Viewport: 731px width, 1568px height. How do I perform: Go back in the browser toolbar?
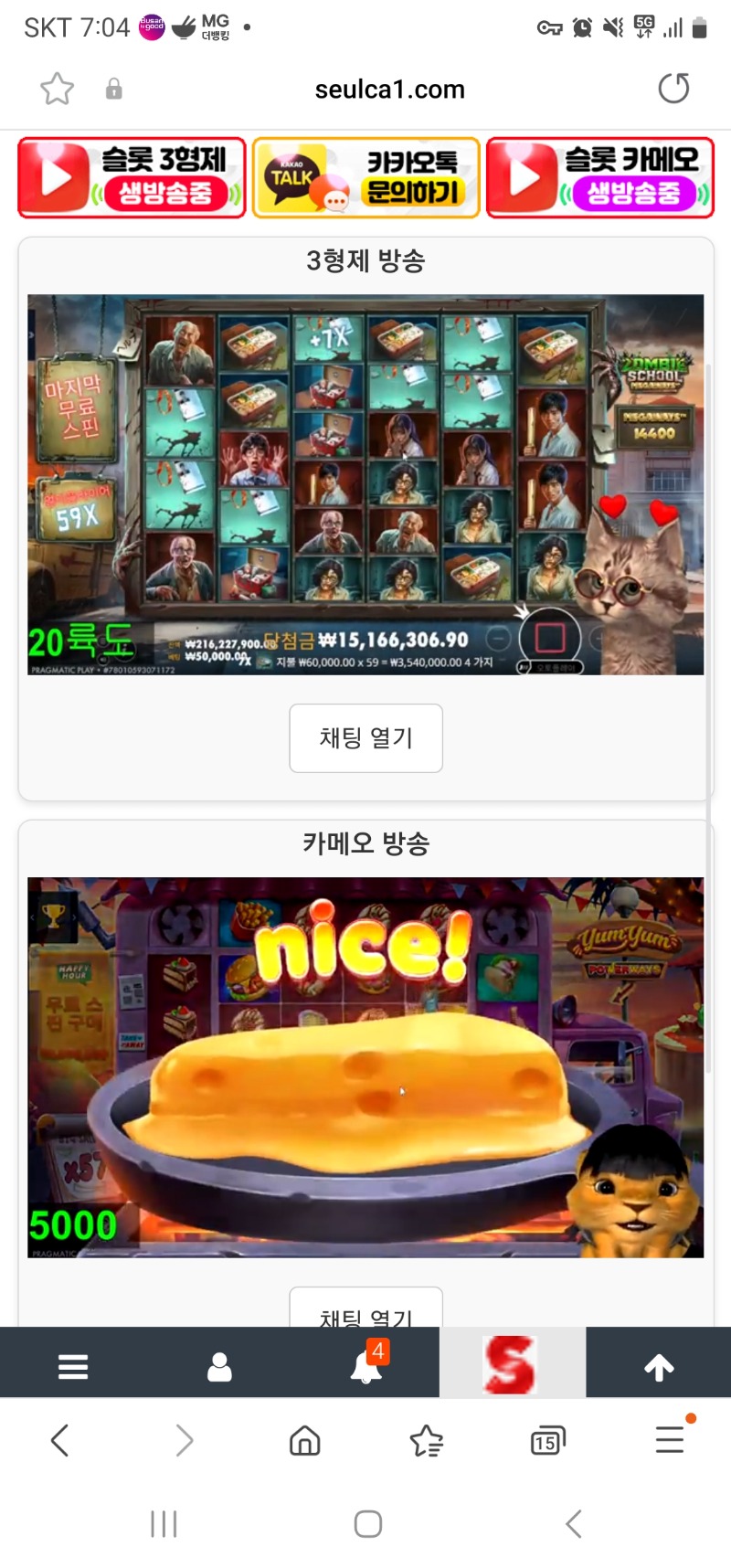[60, 1441]
